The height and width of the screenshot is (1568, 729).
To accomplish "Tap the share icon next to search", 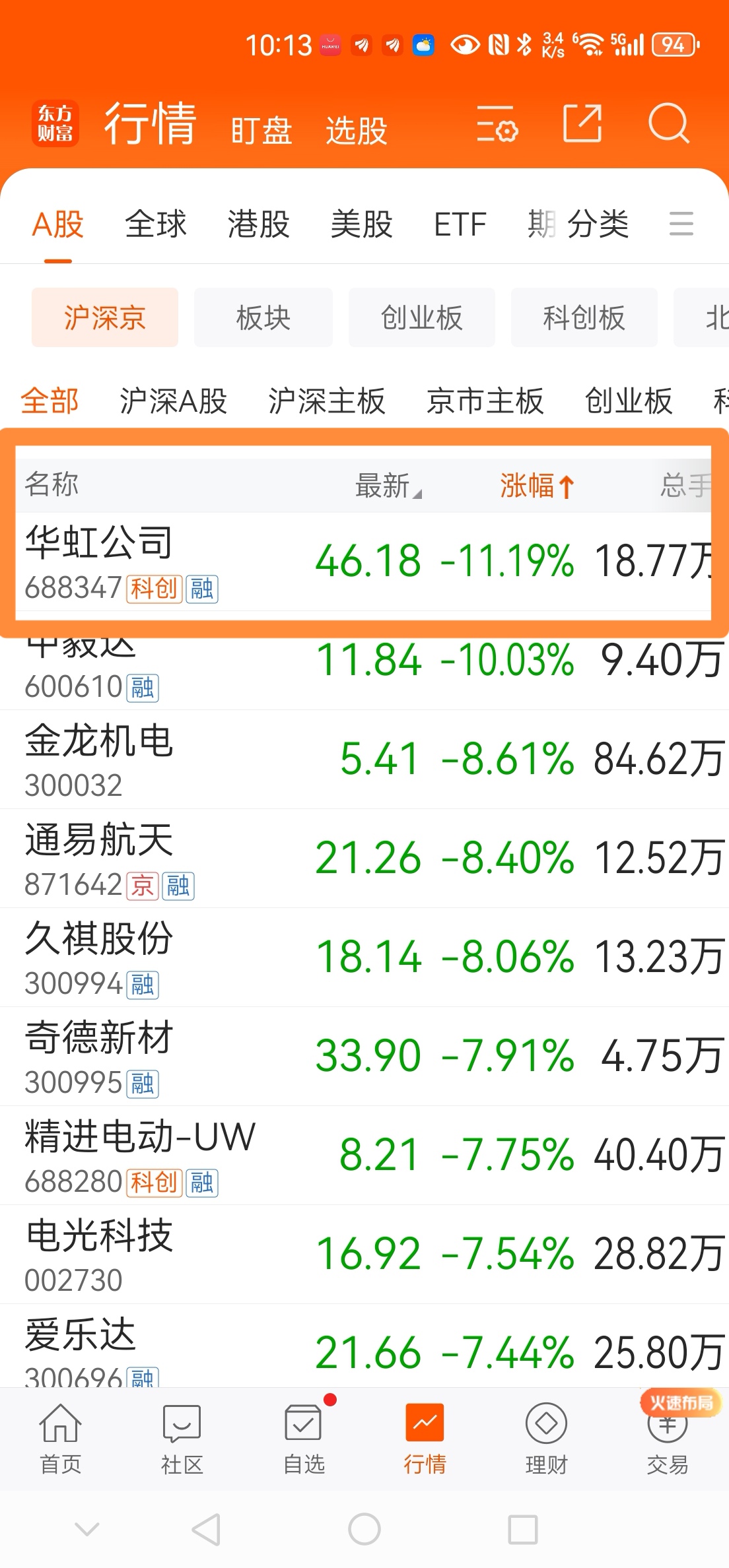I will (583, 124).
